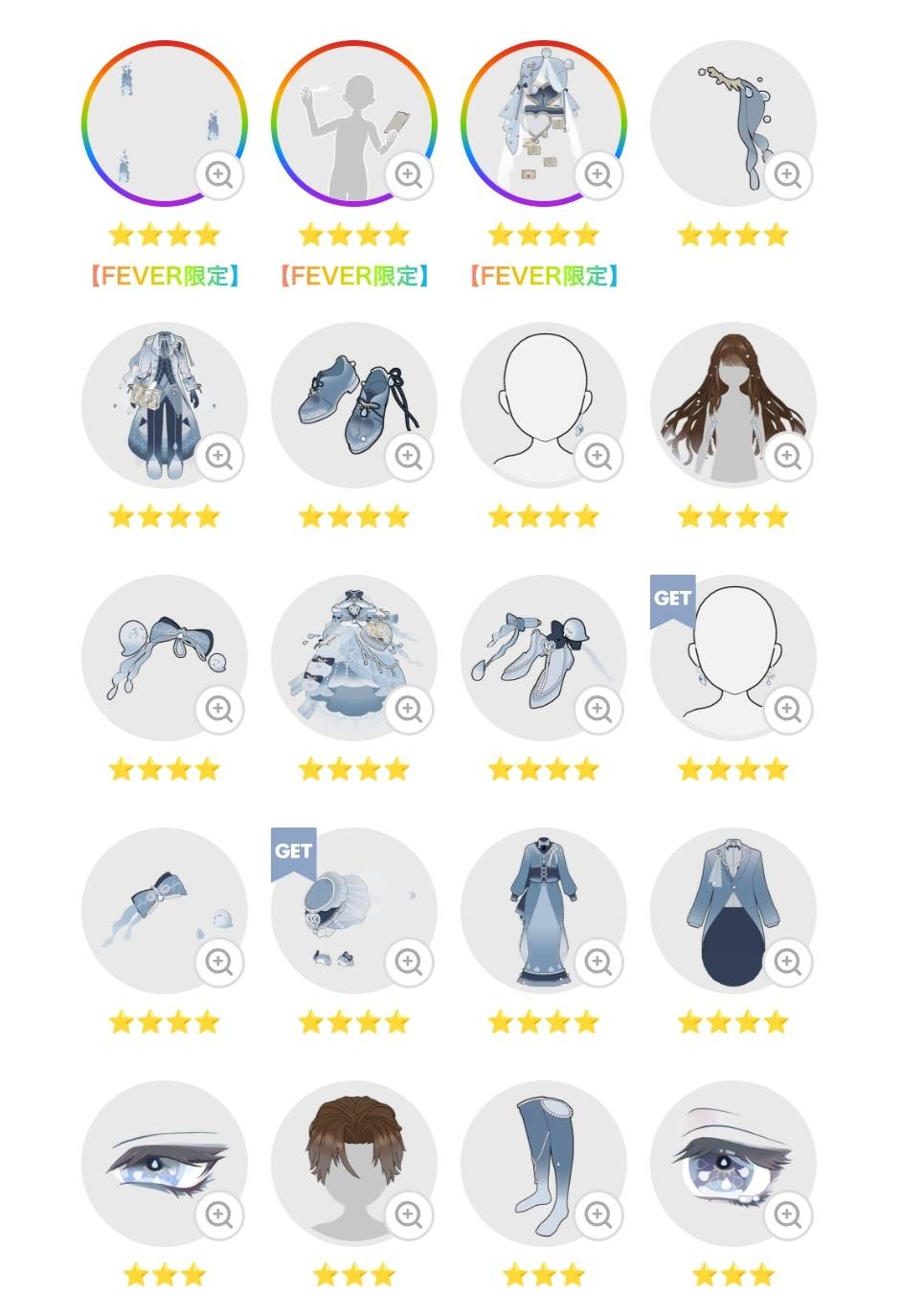The image size is (902, 1316).
Task: Enlarge the blue tailcoat jacket
Action: pyautogui.click(x=788, y=962)
